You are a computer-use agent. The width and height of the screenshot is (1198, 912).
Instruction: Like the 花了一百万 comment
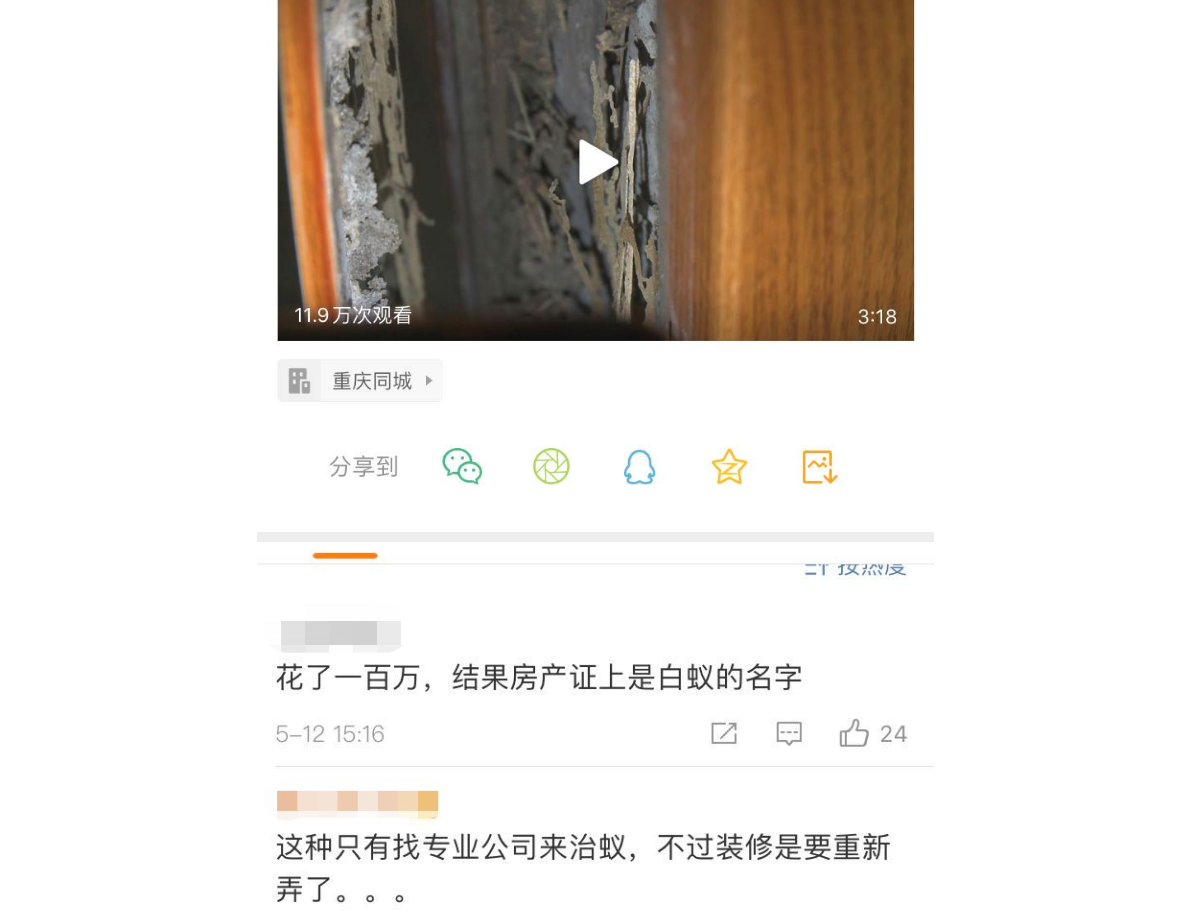[x=855, y=733]
